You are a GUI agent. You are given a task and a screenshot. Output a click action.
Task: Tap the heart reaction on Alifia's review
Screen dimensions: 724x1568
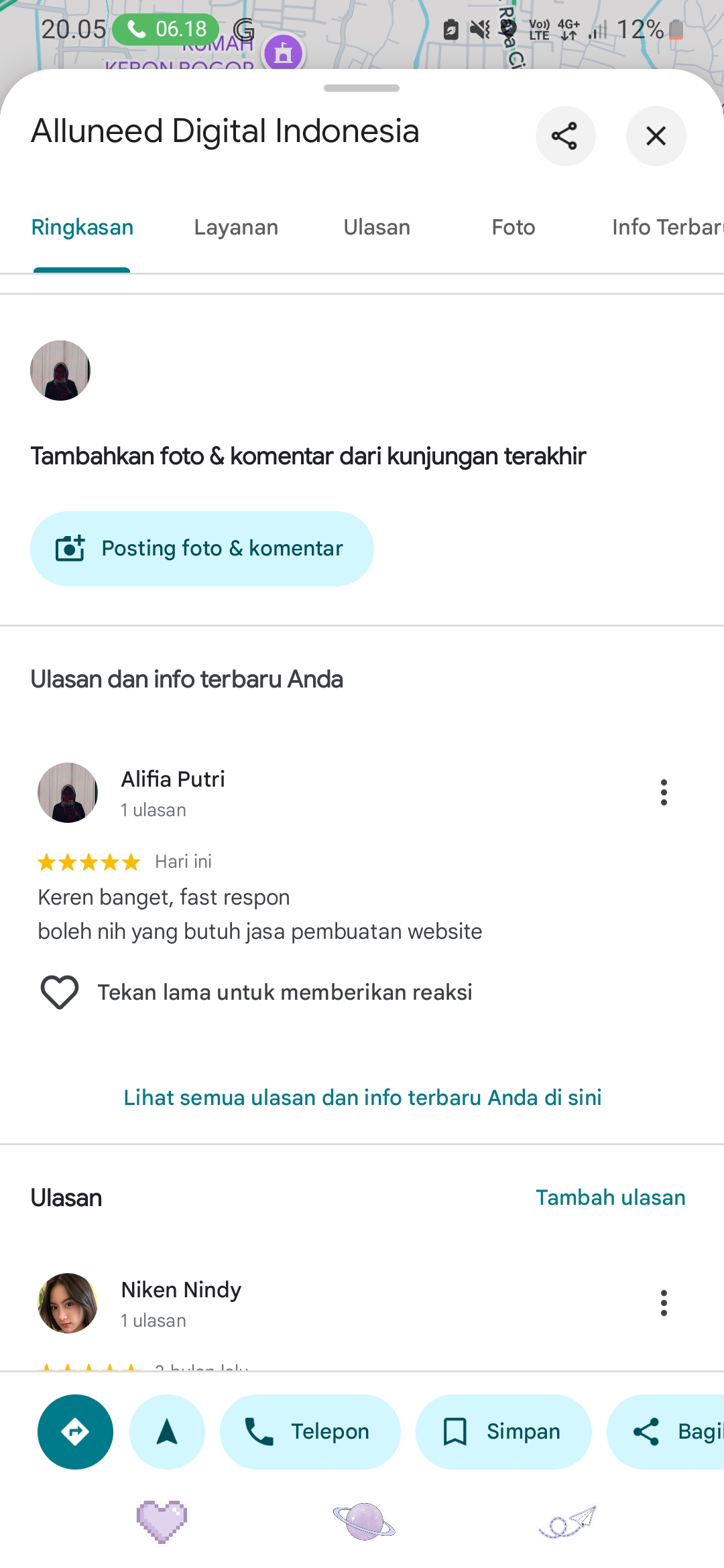coord(60,992)
